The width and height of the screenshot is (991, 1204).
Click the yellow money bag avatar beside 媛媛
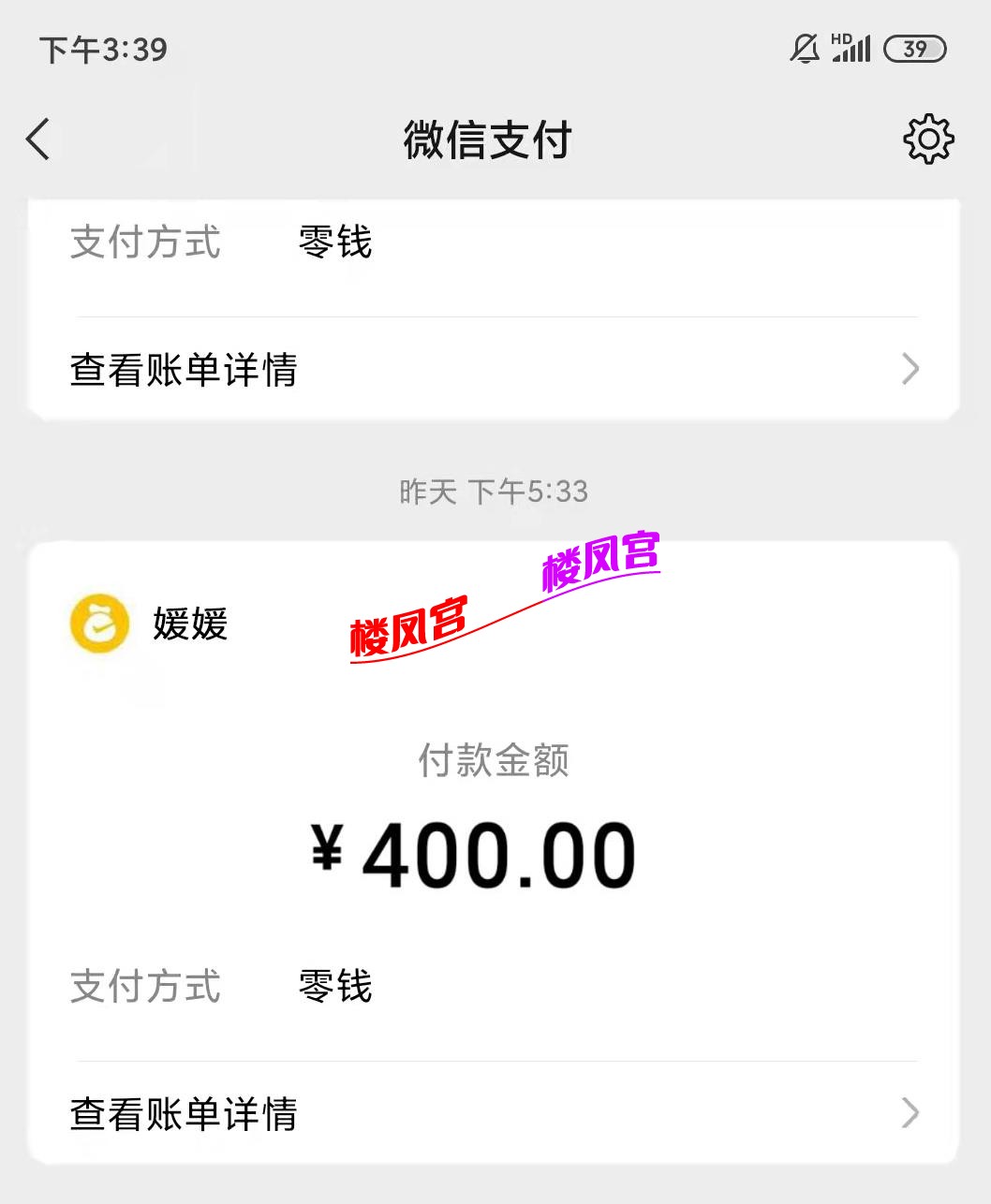click(x=99, y=624)
